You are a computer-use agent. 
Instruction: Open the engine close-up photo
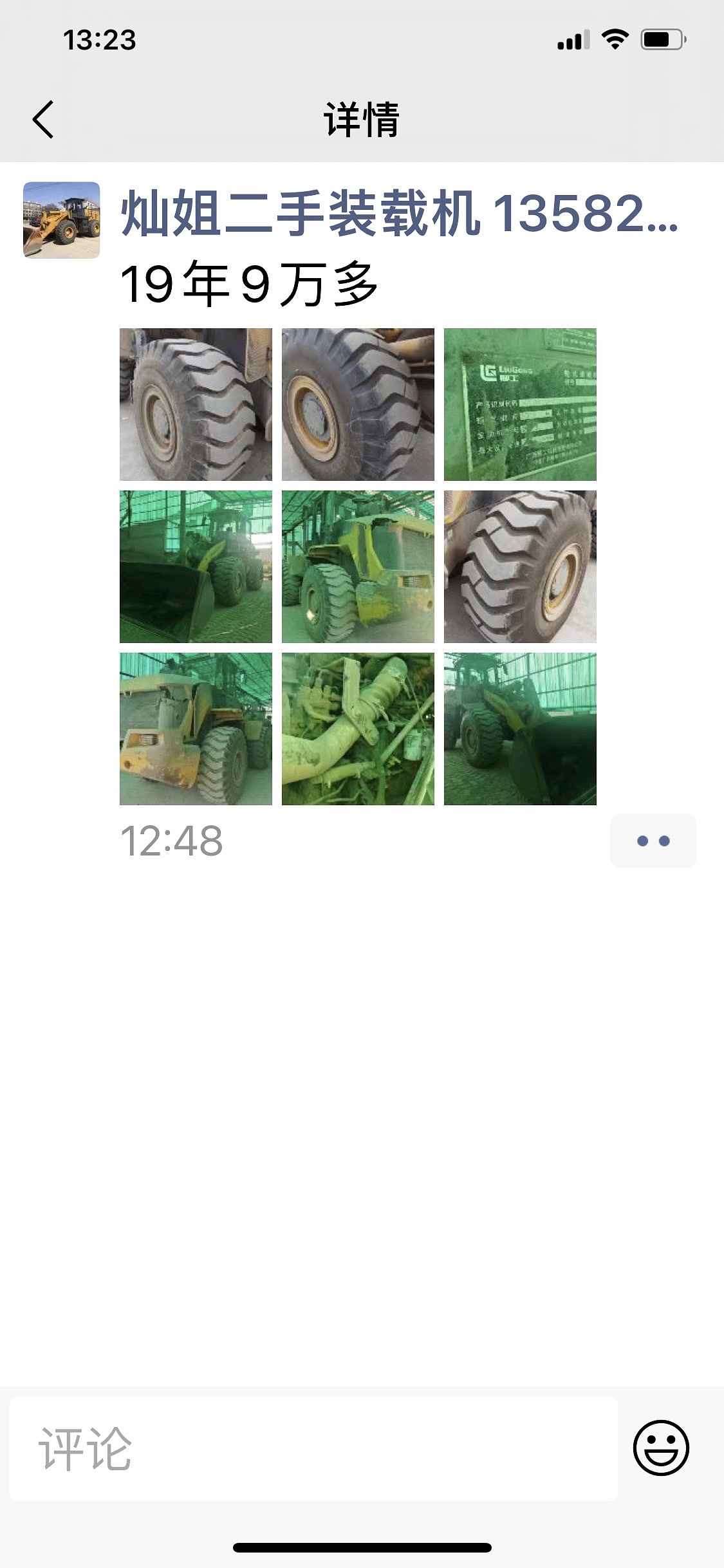pos(358,729)
